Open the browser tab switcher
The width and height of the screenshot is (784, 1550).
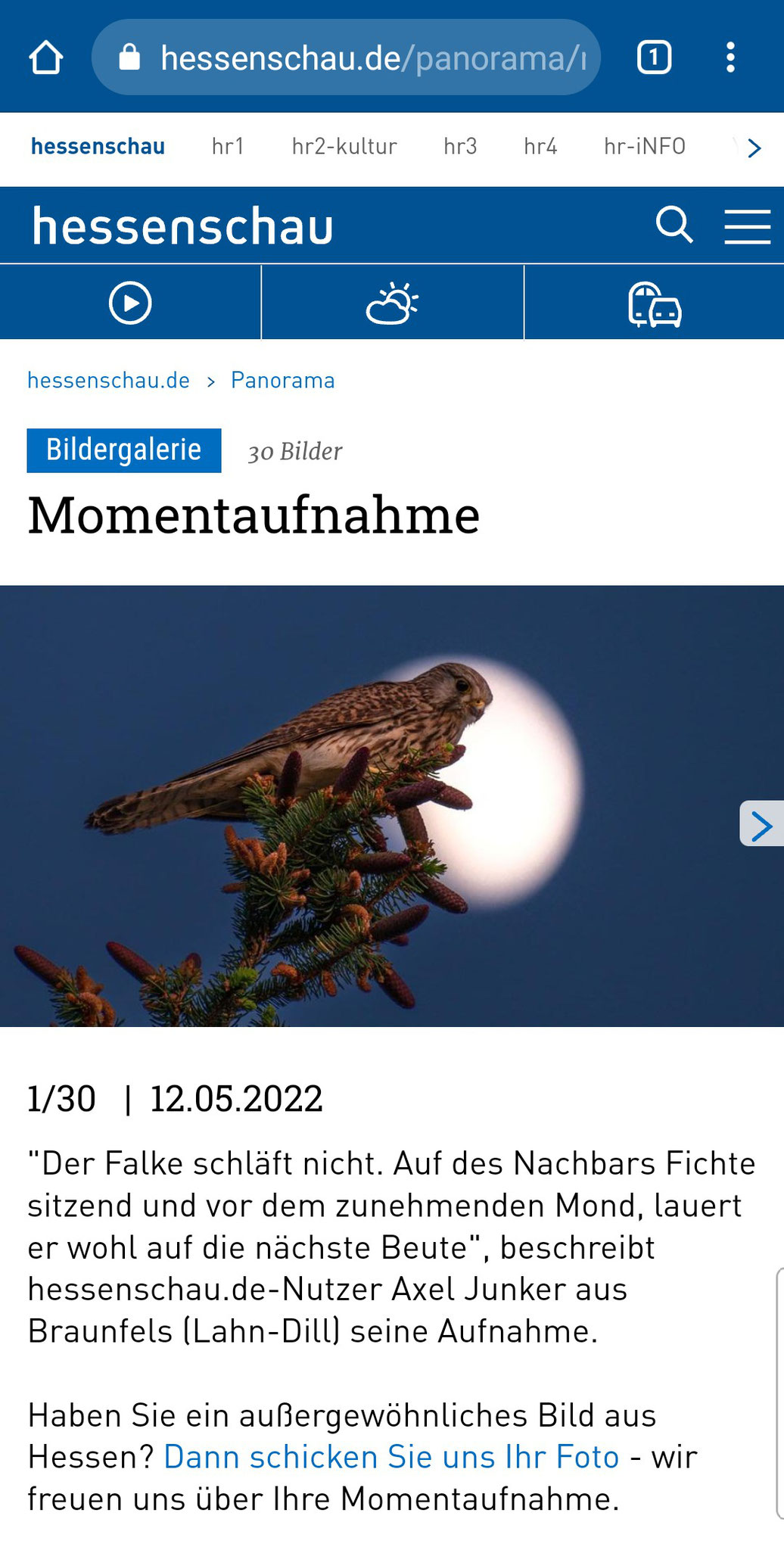click(x=654, y=58)
